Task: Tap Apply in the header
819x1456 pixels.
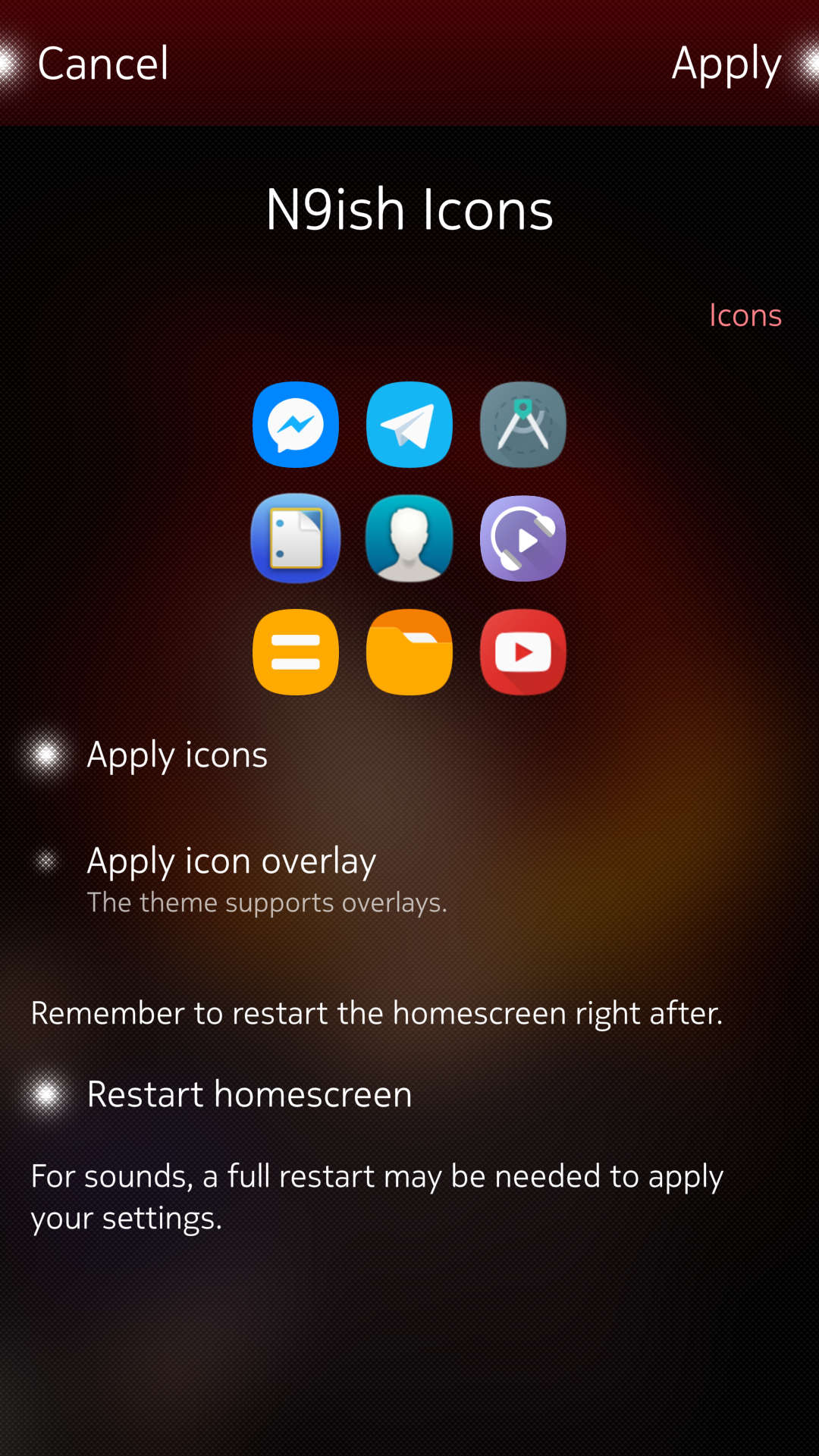Action: point(726,64)
